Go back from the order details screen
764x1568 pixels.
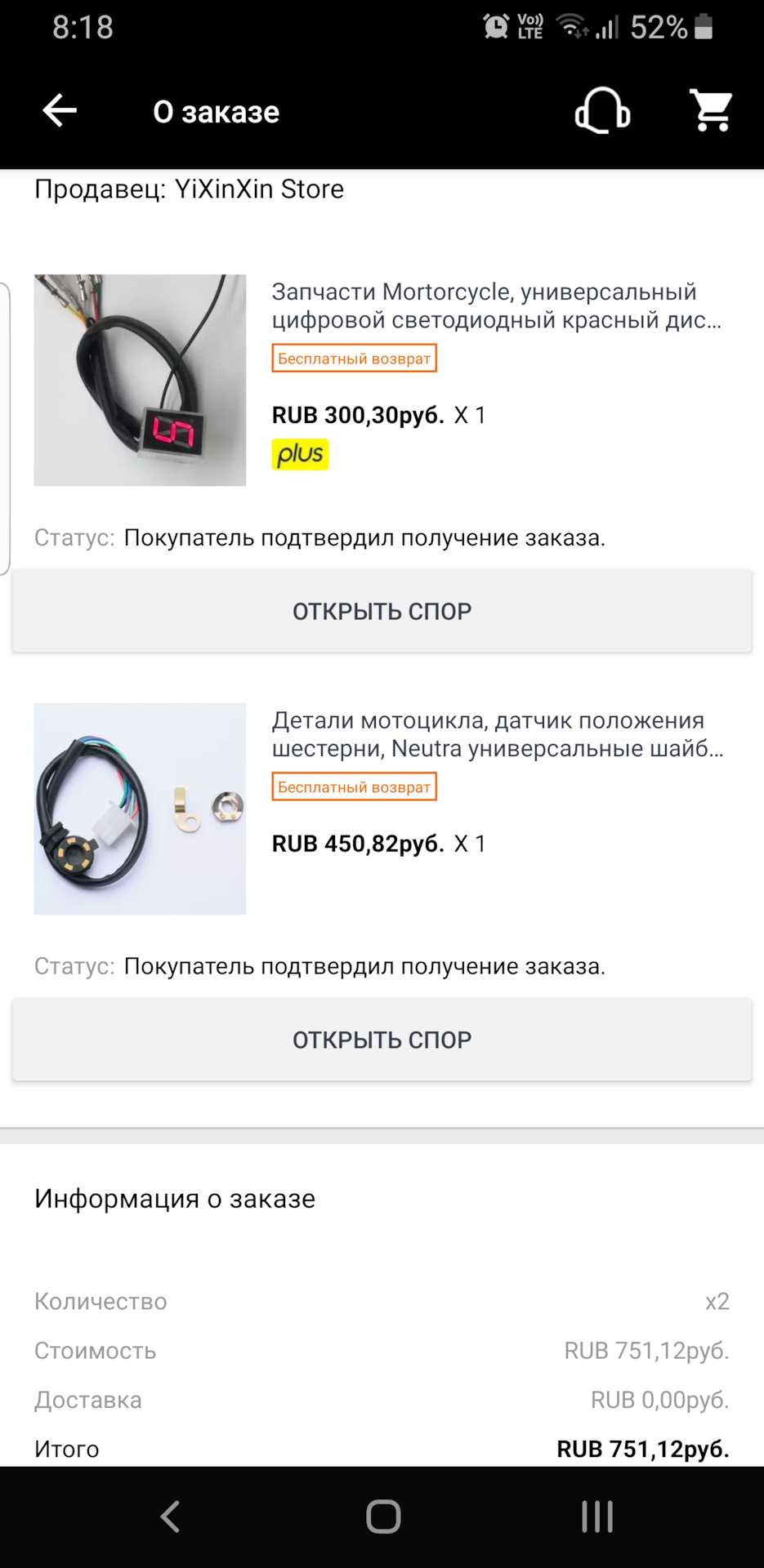click(x=60, y=111)
